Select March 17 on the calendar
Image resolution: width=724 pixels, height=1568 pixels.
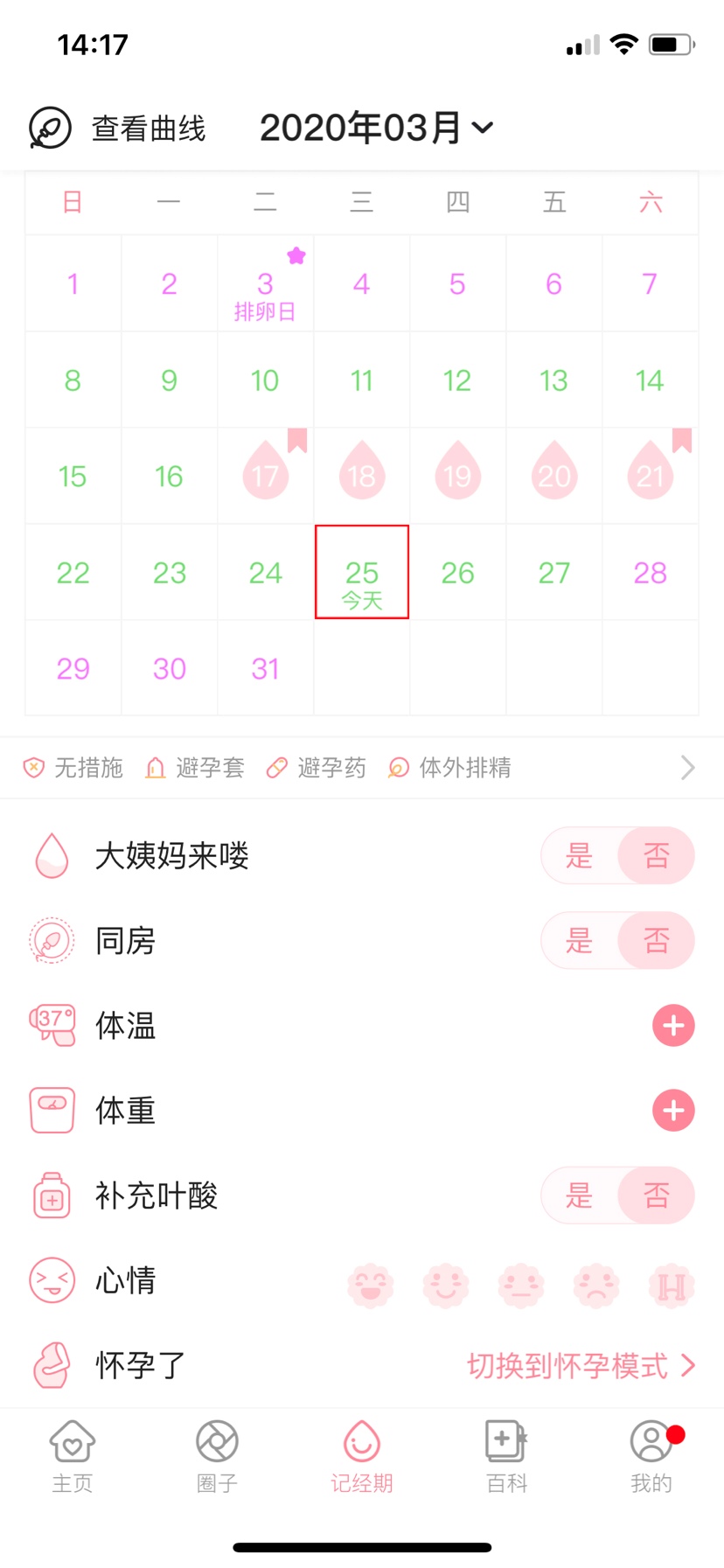click(265, 476)
